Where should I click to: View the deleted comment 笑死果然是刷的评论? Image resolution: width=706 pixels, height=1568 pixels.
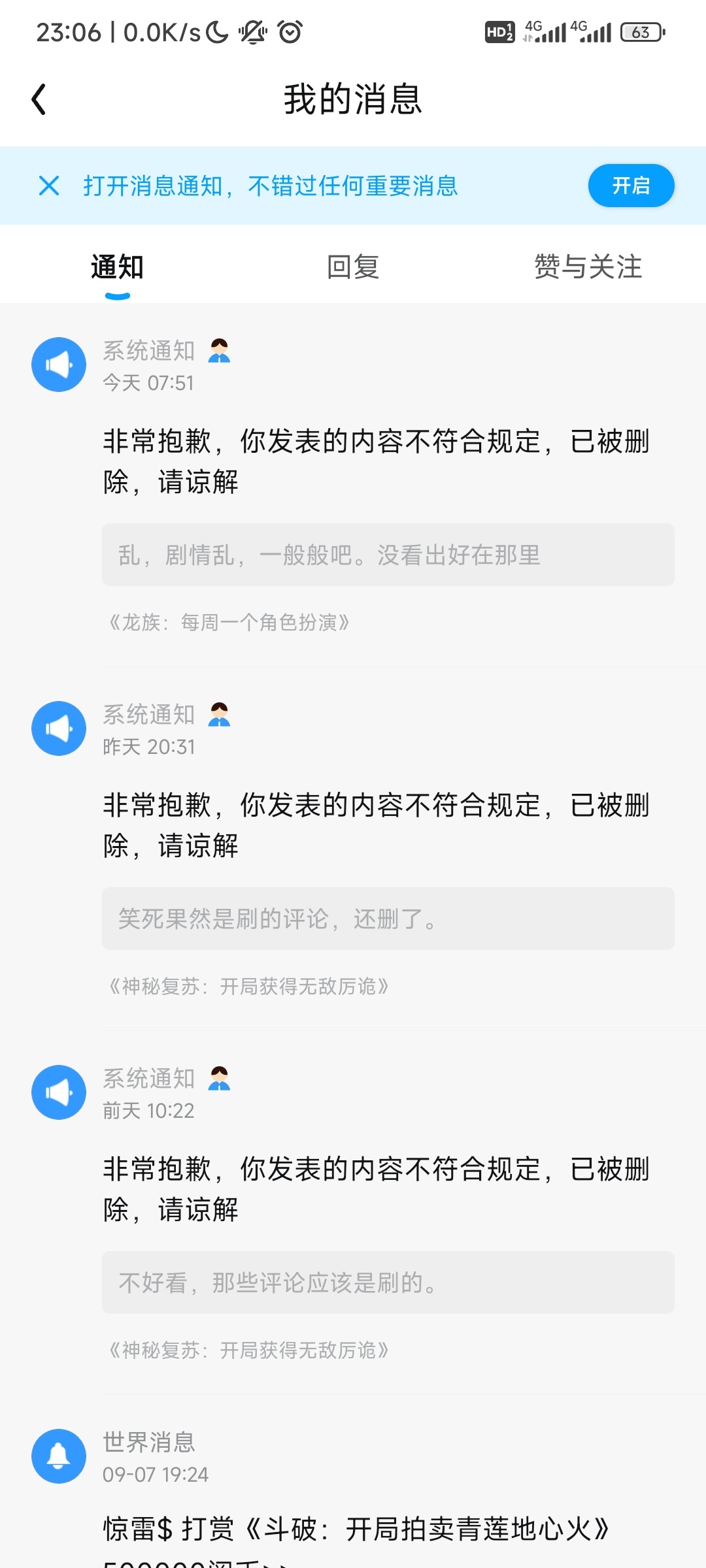click(388, 919)
